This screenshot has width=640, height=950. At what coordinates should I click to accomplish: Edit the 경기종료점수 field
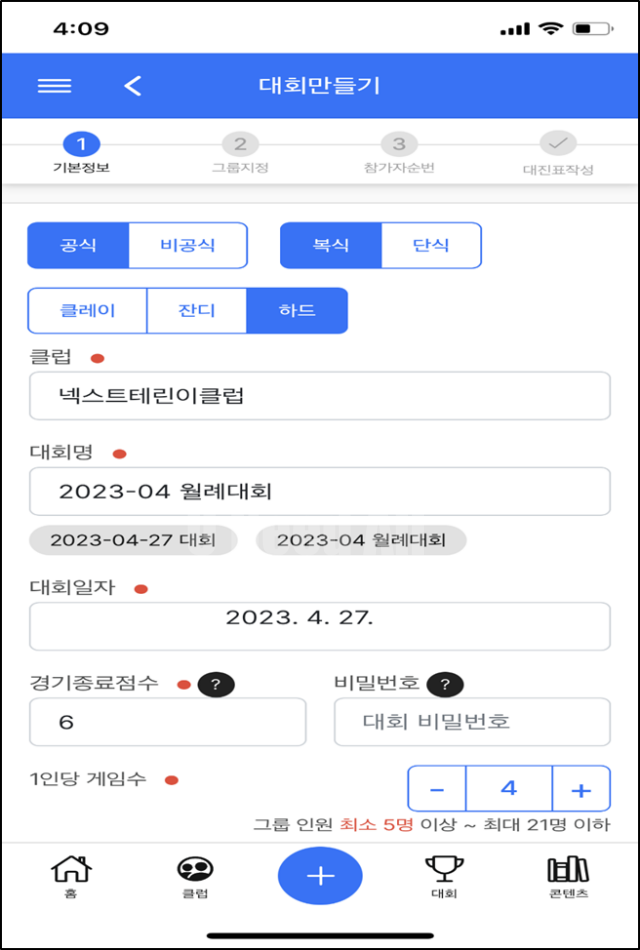tap(167, 721)
